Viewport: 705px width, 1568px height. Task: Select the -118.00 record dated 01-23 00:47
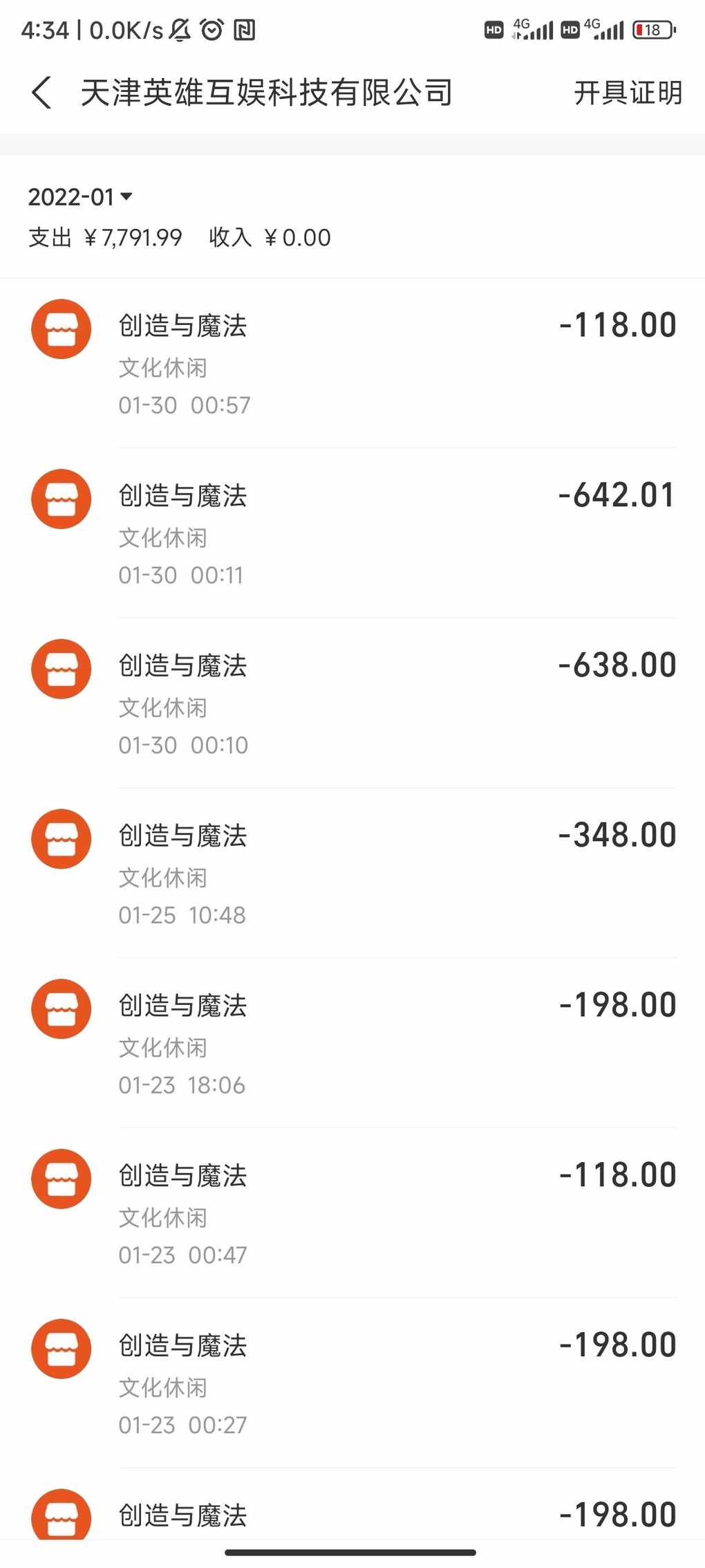point(352,1214)
